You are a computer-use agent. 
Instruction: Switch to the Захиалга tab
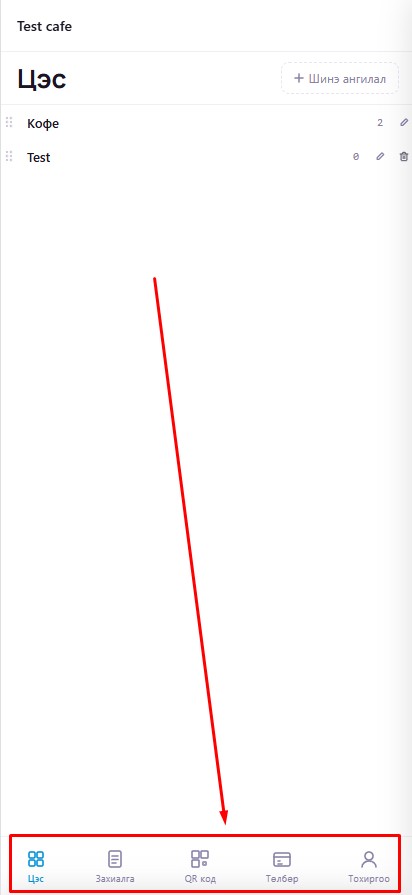[115, 866]
